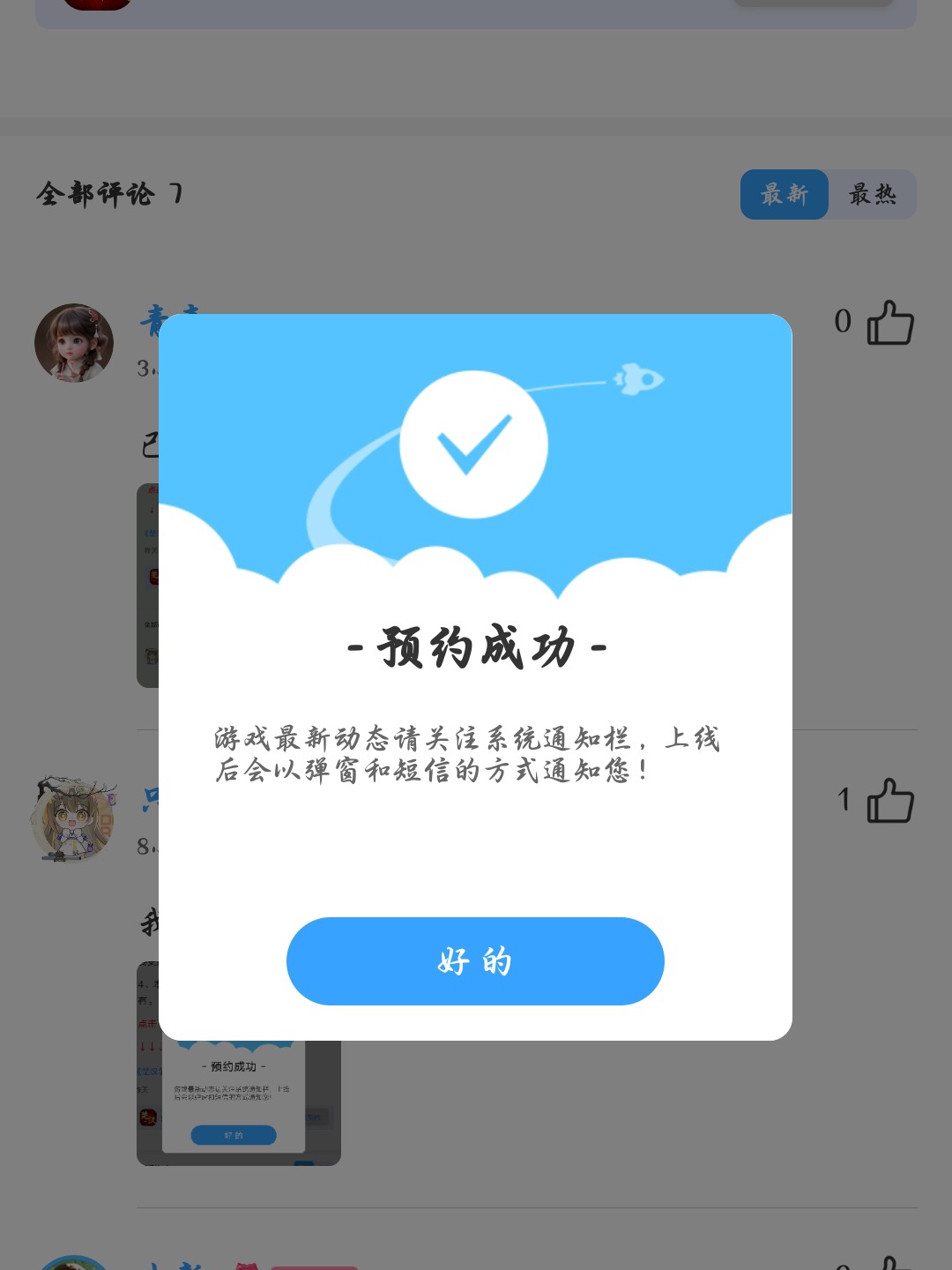Viewport: 952px width, 1270px height.
Task: Switch to the 最新 sort tab
Action: click(x=784, y=194)
